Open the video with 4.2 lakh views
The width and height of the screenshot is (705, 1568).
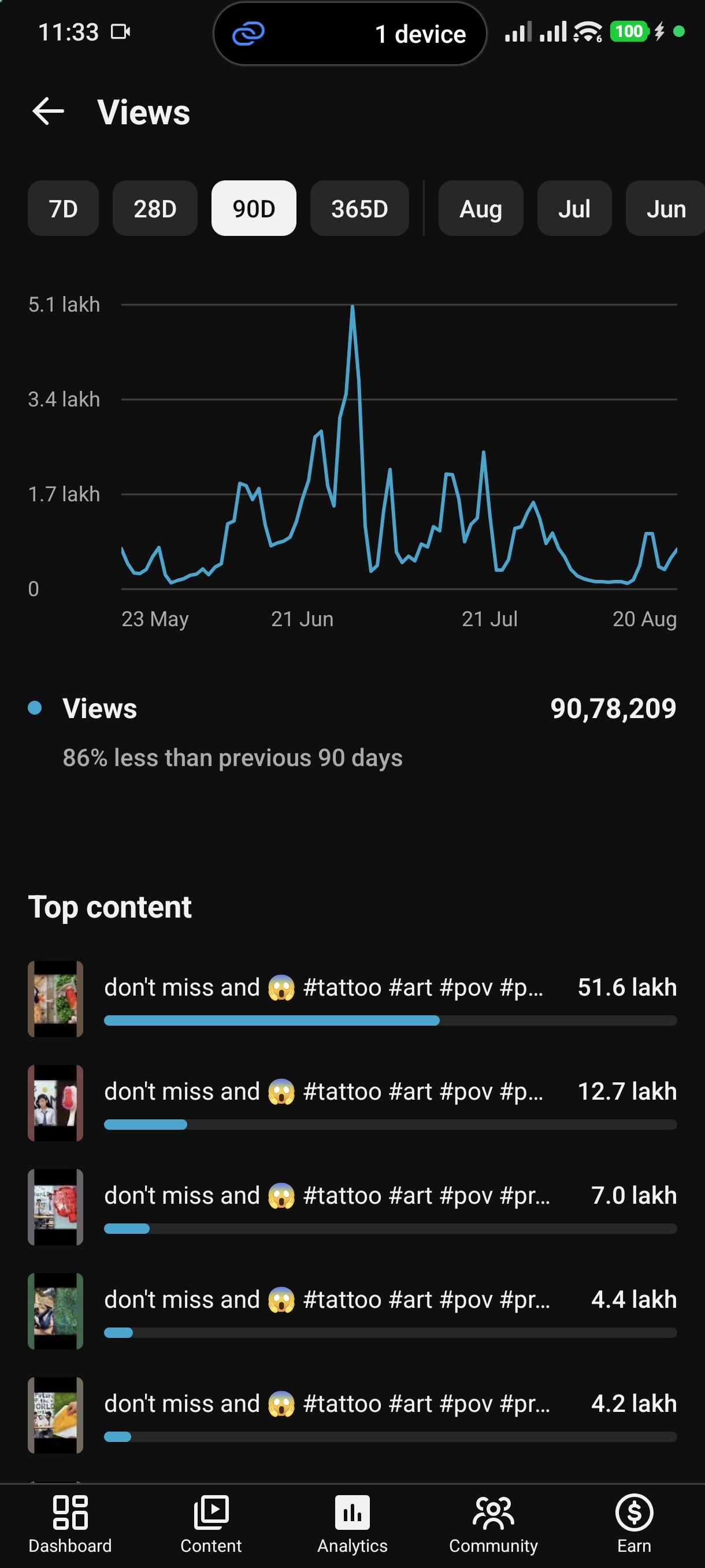(352, 1415)
